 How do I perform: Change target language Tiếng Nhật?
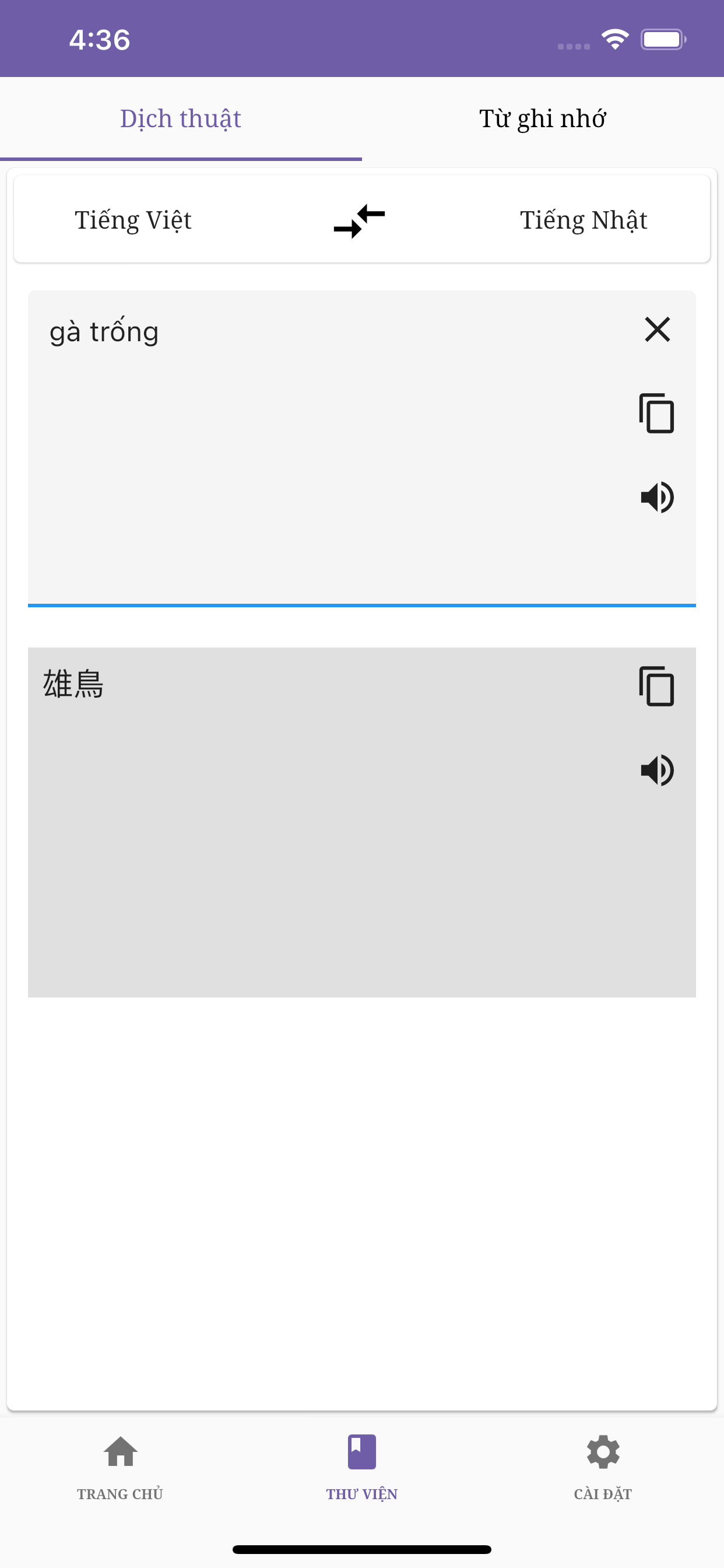584,220
